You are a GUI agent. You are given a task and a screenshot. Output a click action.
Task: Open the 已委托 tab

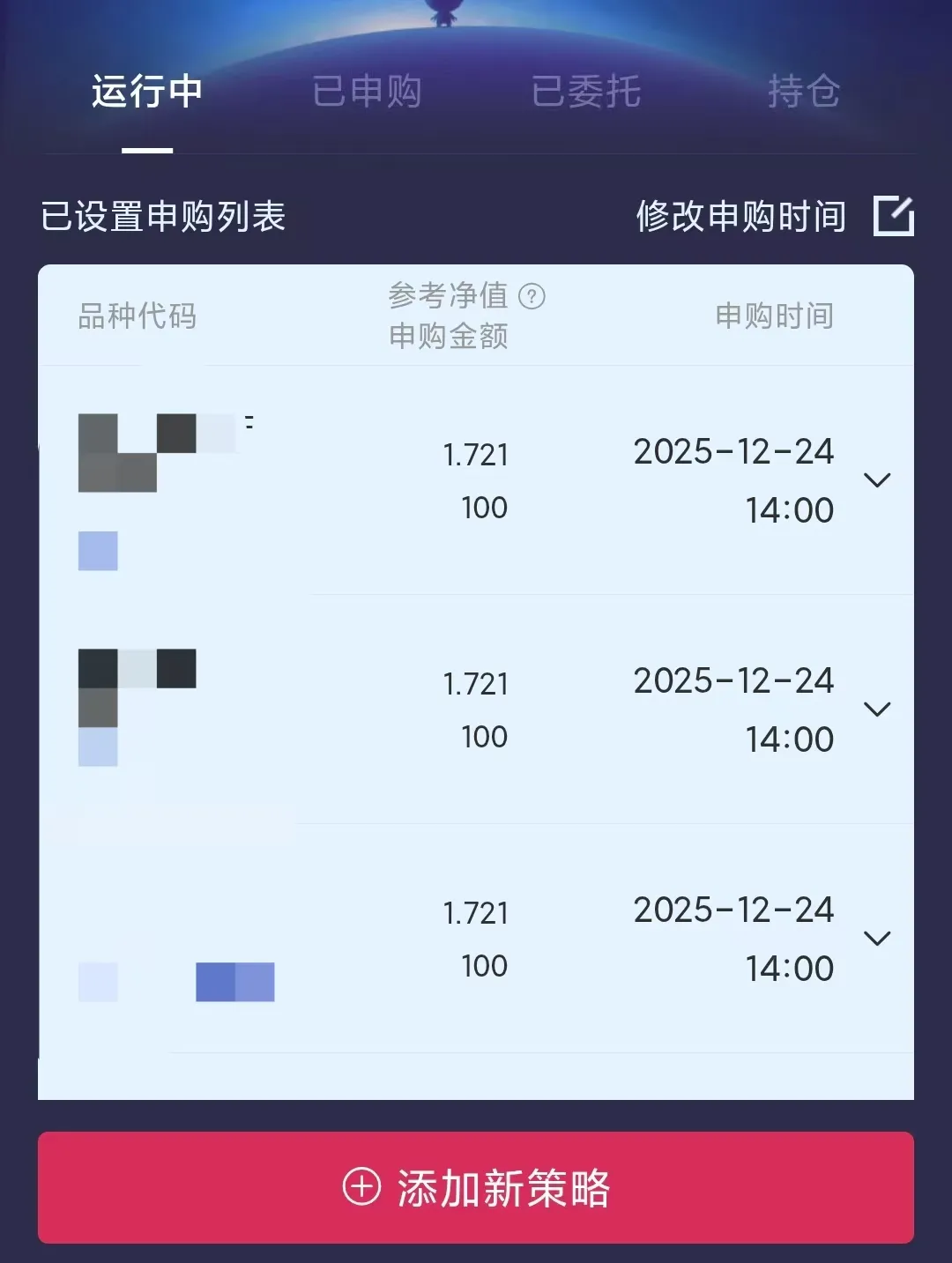point(585,92)
